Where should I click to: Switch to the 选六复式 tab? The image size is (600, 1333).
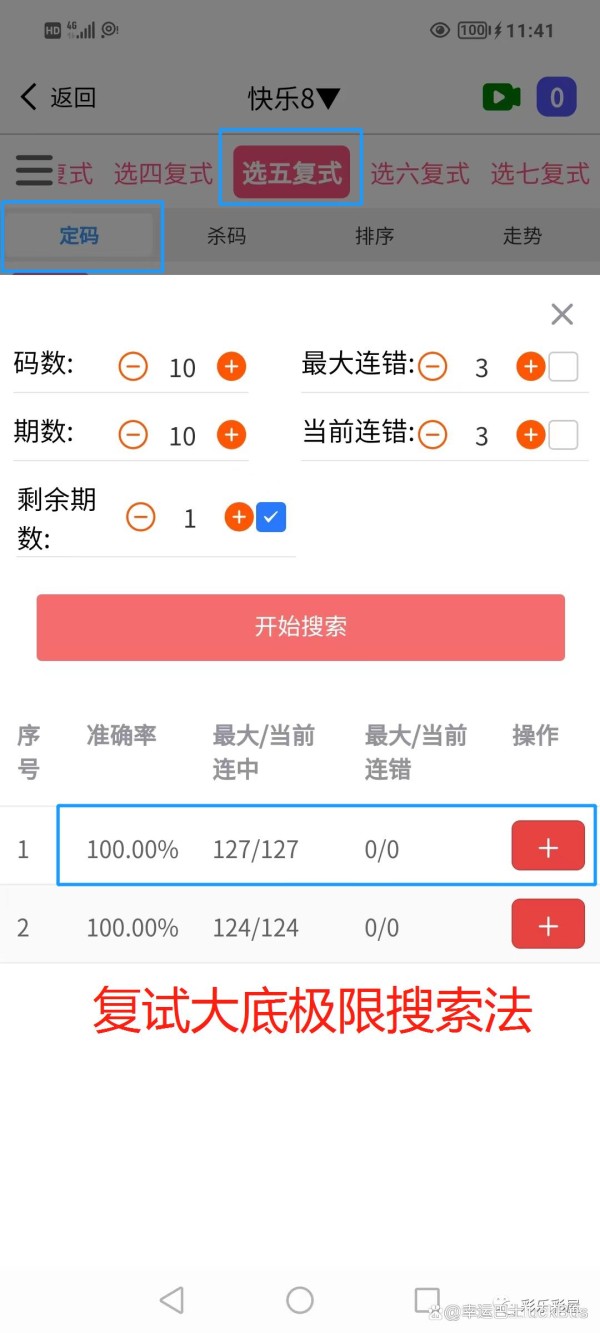(419, 174)
